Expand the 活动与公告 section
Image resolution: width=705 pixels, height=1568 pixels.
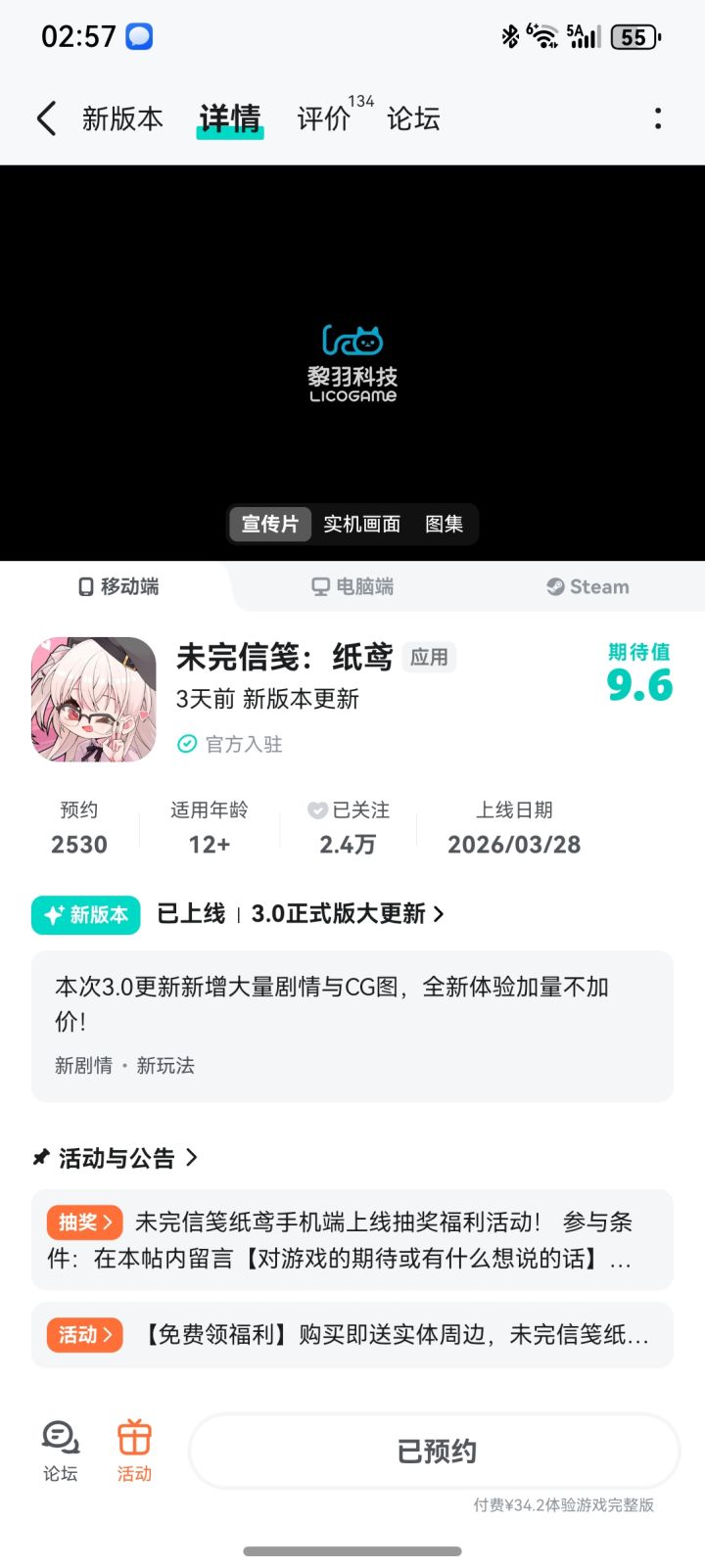pyautogui.click(x=115, y=1158)
